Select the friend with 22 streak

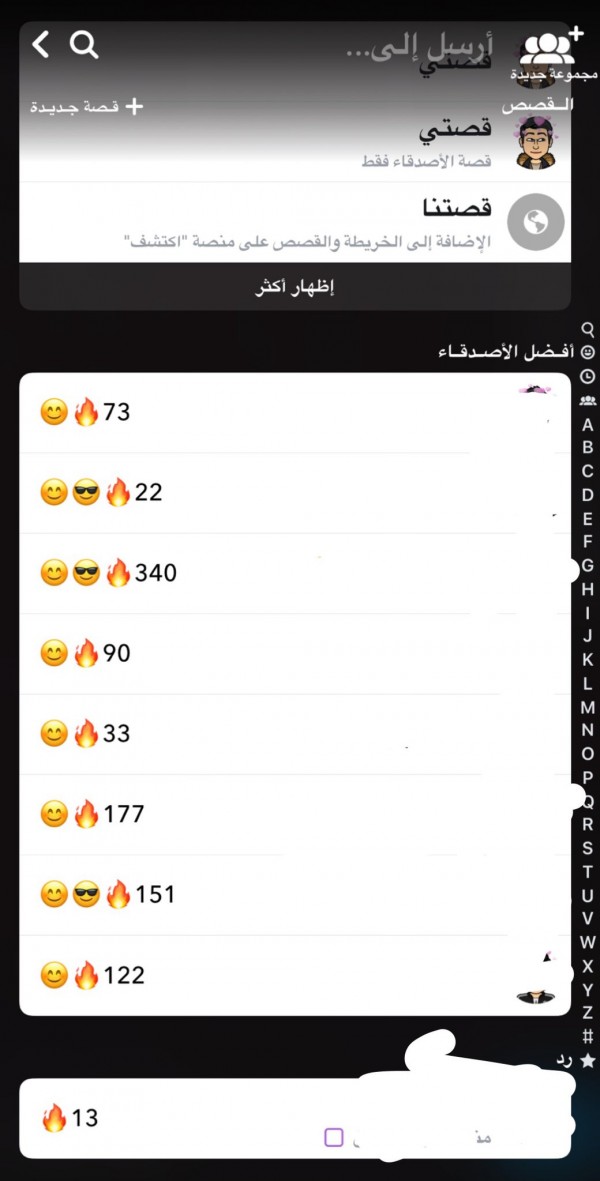click(295, 492)
